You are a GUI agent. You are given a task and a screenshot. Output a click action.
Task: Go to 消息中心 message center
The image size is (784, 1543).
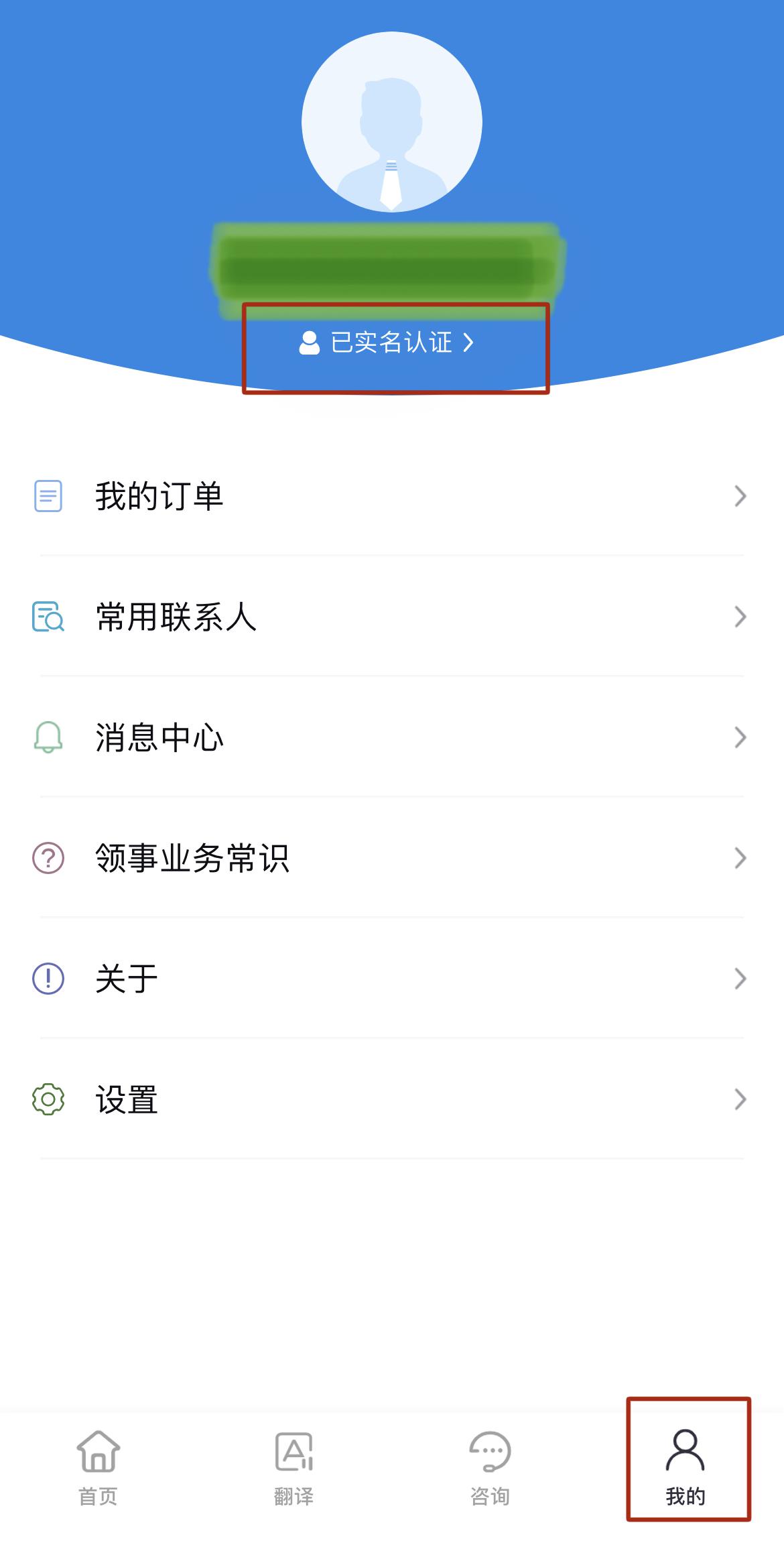coord(391,737)
